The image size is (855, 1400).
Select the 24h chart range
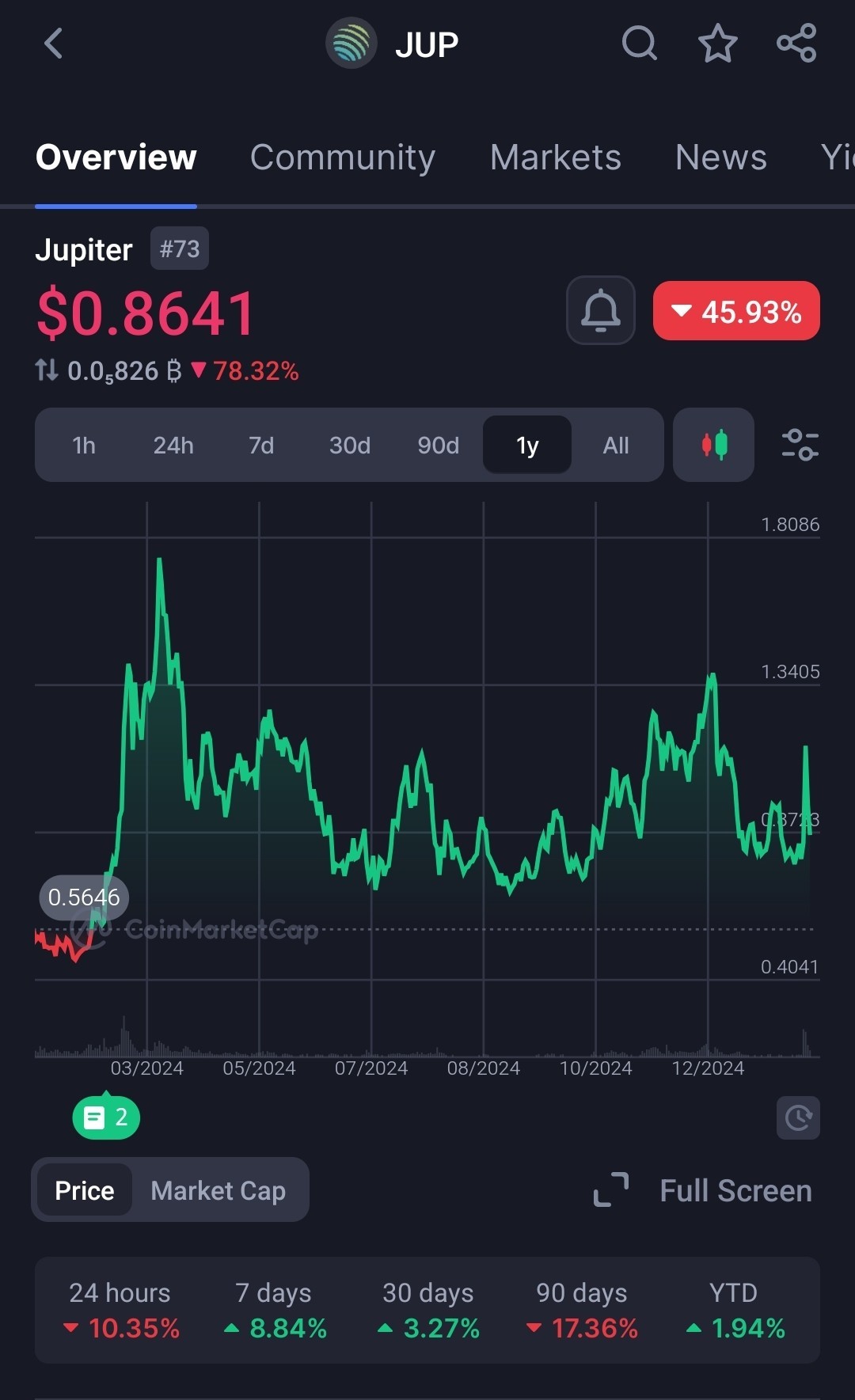click(x=173, y=446)
